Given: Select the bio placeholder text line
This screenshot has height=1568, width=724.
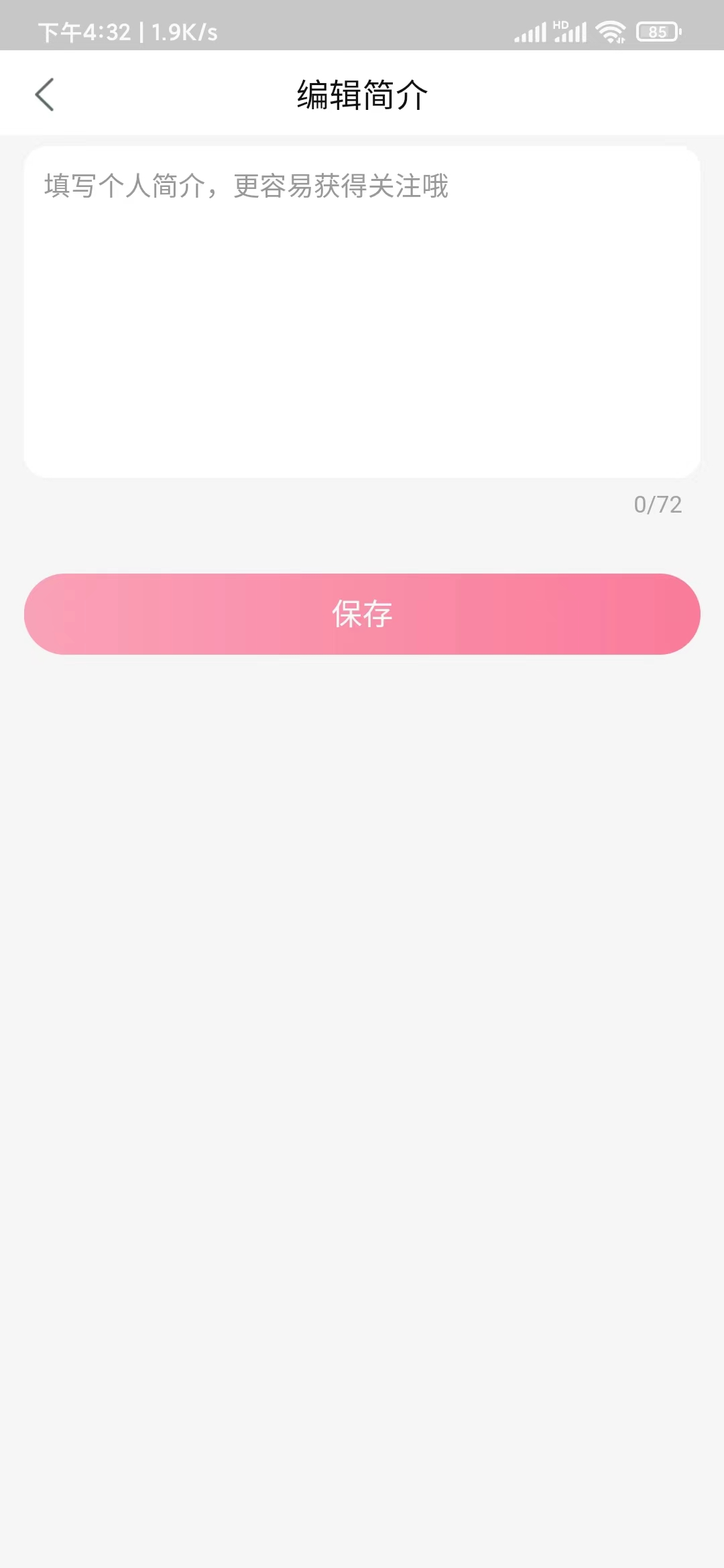Looking at the screenshot, I should click(x=246, y=188).
